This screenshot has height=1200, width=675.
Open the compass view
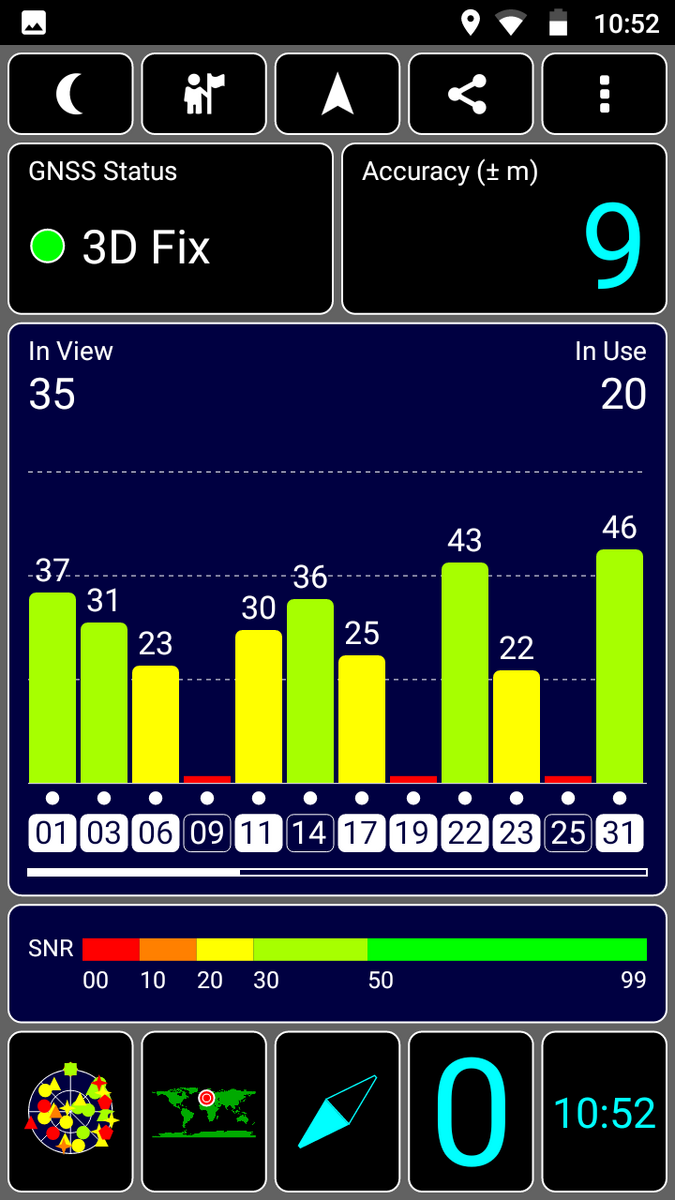point(337,1110)
